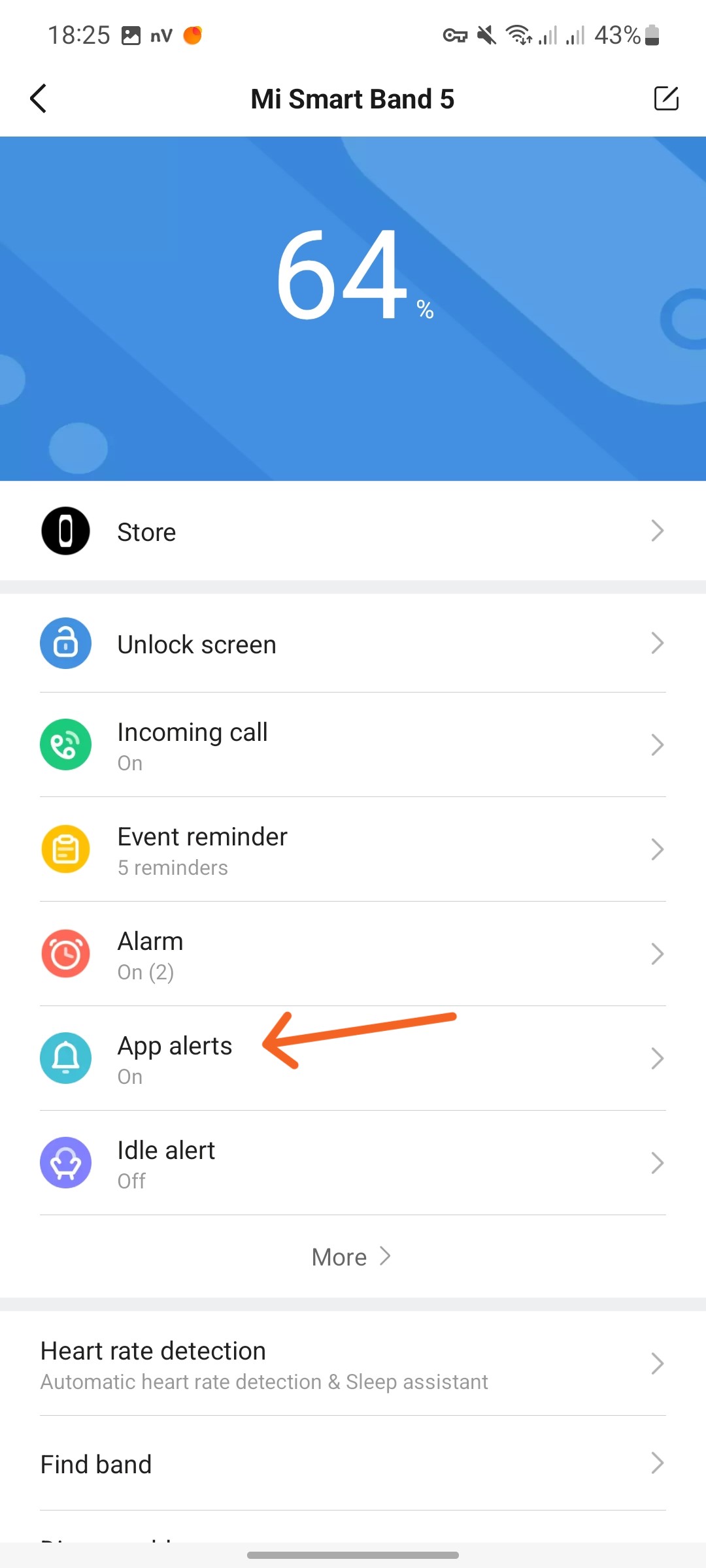Open Alarm settings
The width and height of the screenshot is (706, 1568).
point(353,954)
